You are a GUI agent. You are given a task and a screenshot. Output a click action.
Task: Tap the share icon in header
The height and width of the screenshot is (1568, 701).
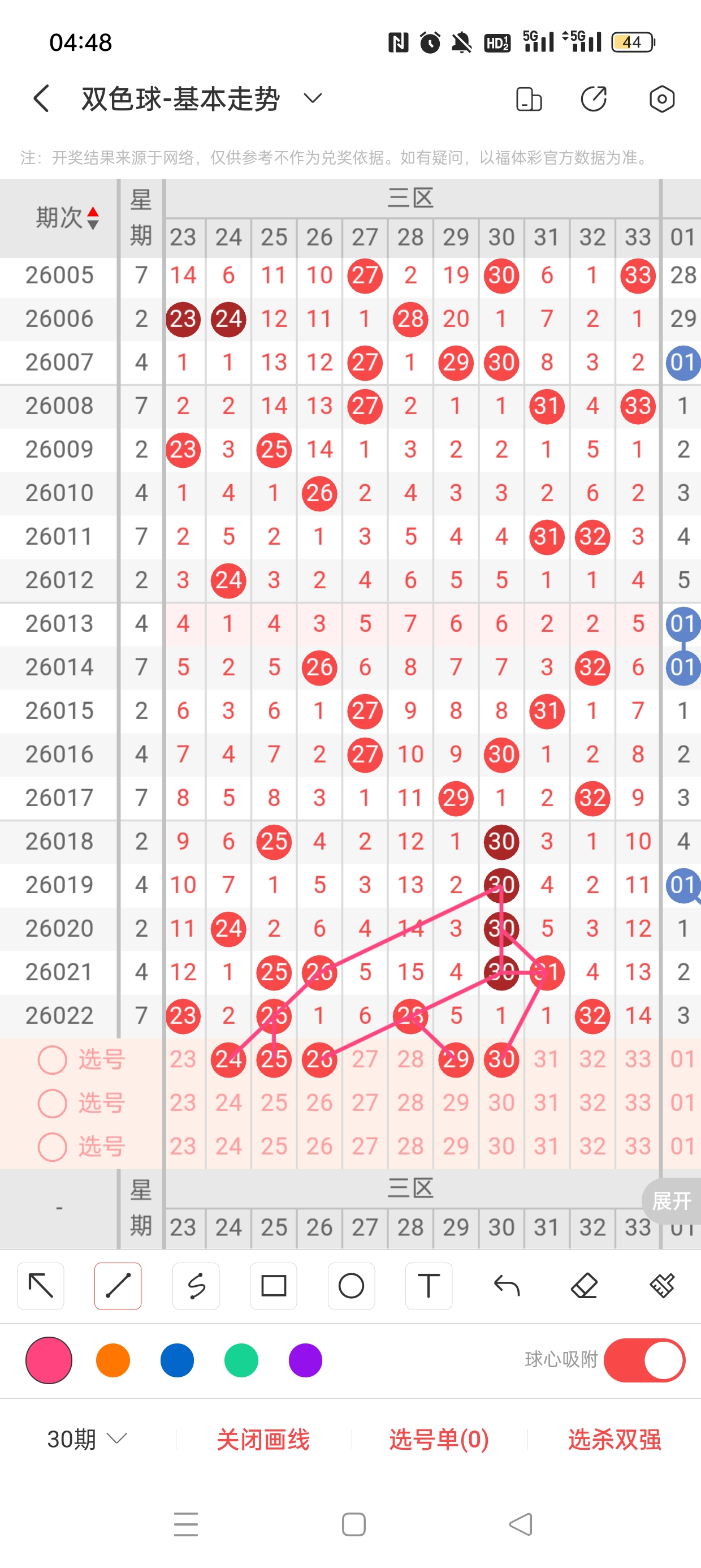tap(593, 98)
